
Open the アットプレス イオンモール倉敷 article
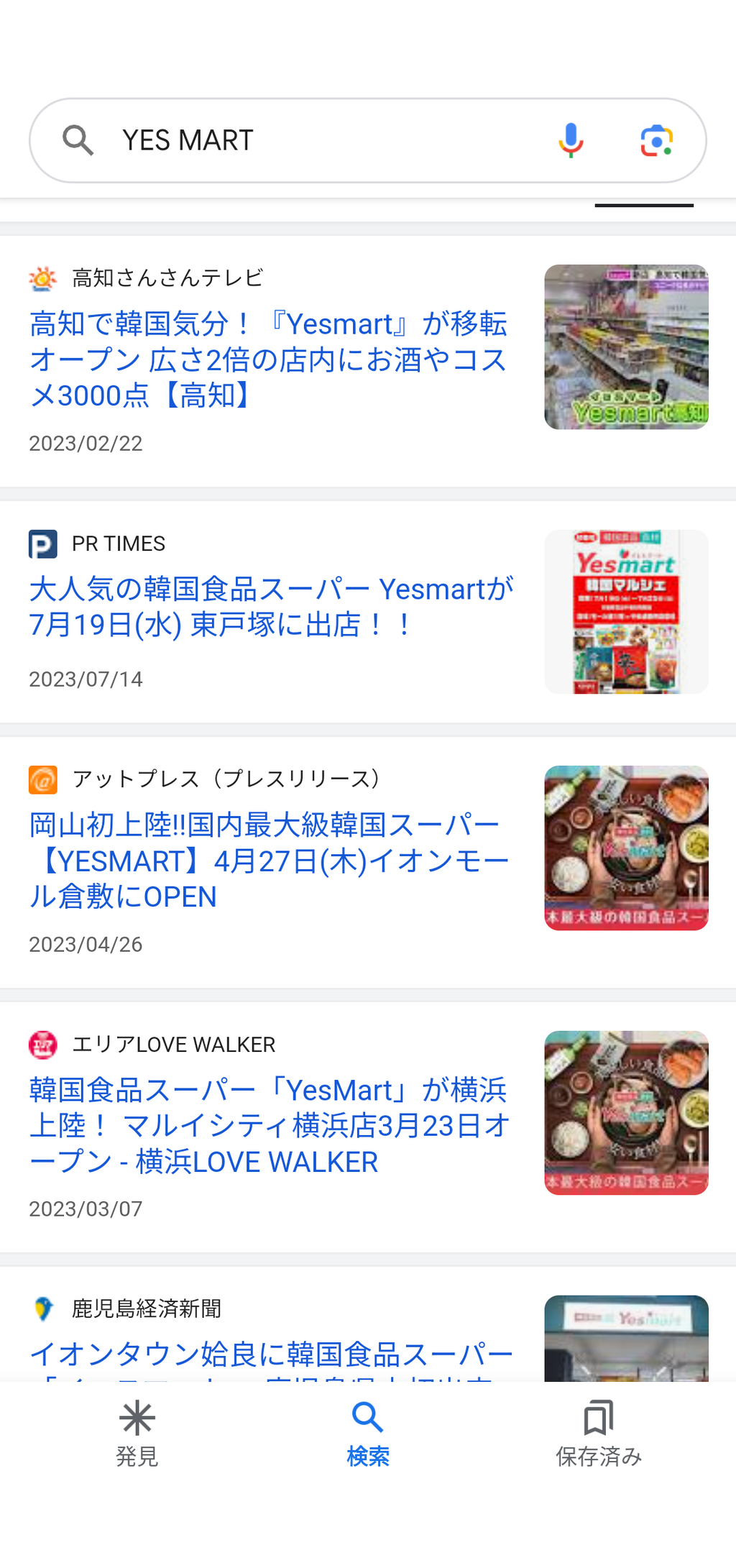[x=269, y=861]
